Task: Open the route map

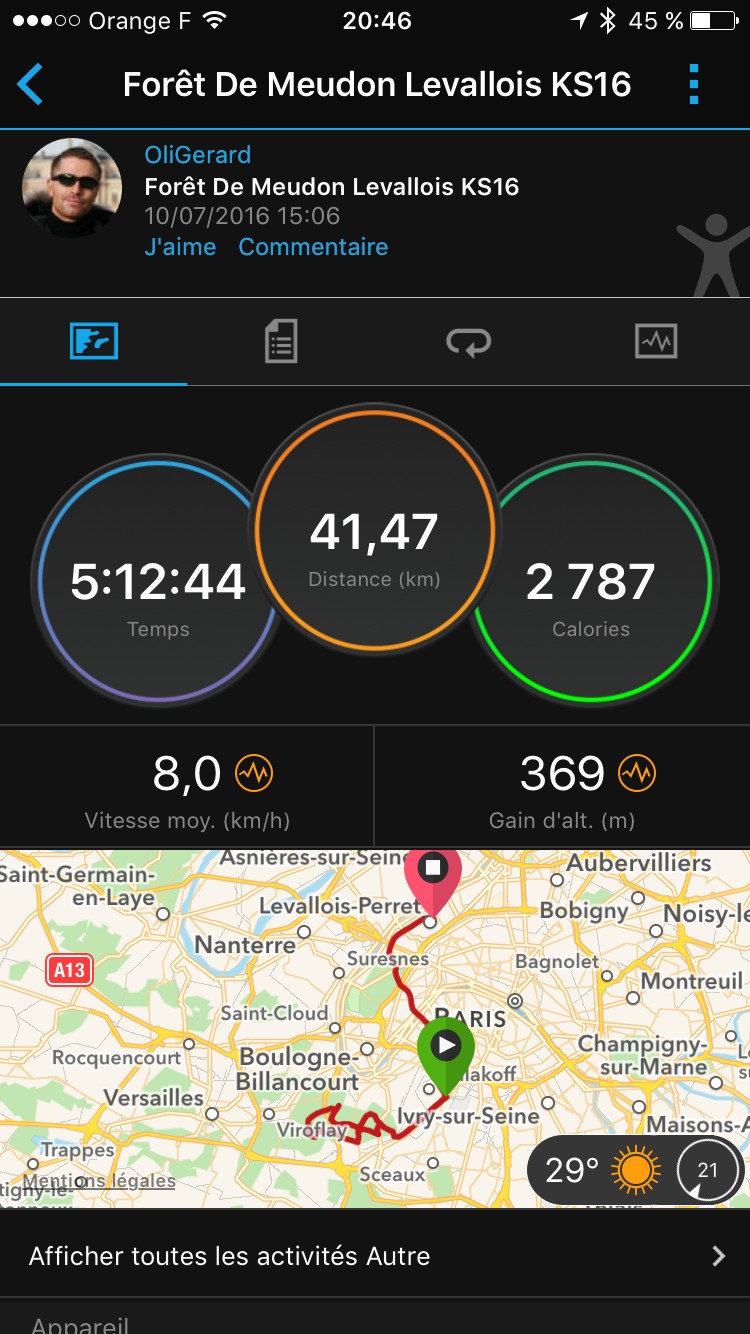Action: tap(375, 1029)
